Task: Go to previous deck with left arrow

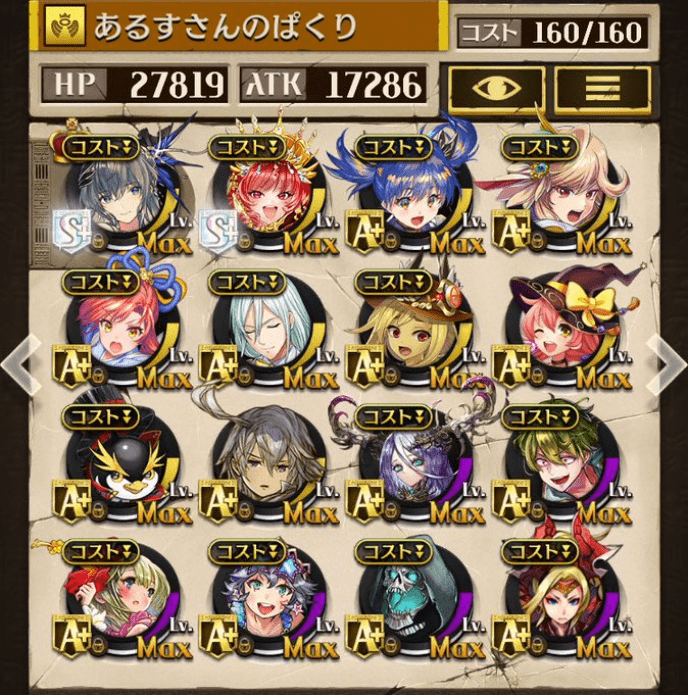Action: point(20,361)
